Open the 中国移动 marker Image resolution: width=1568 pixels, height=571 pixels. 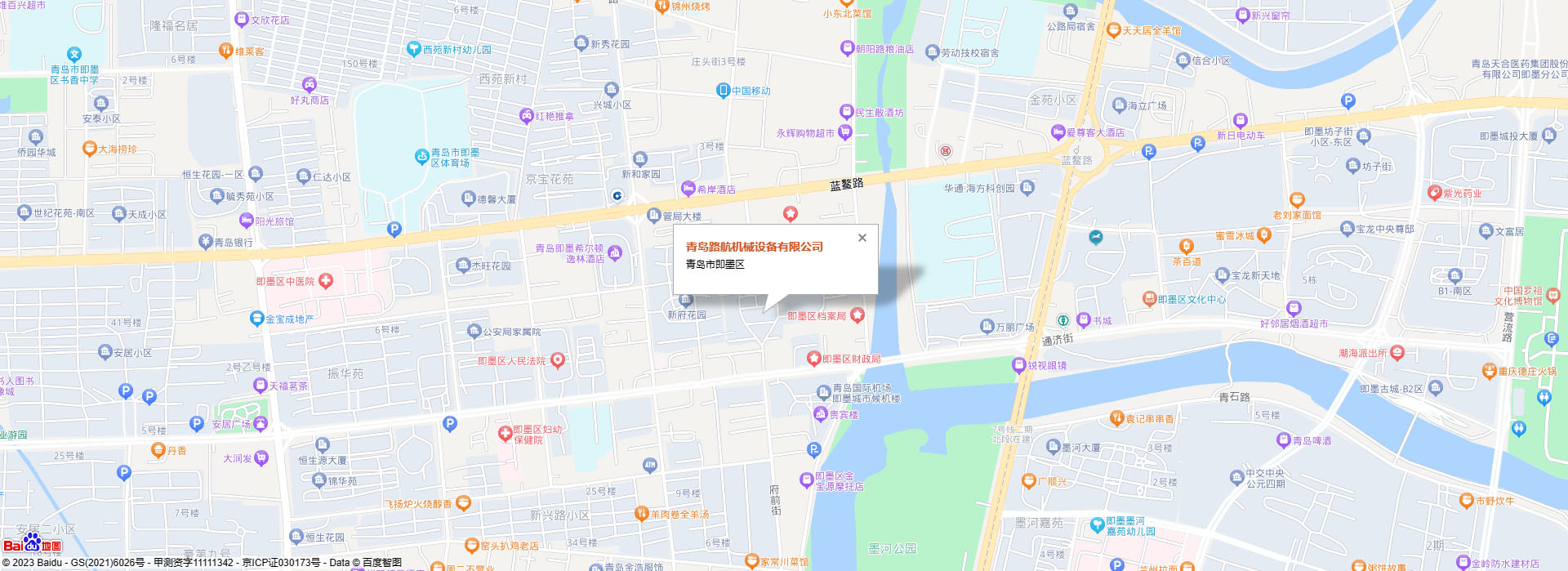(723, 91)
